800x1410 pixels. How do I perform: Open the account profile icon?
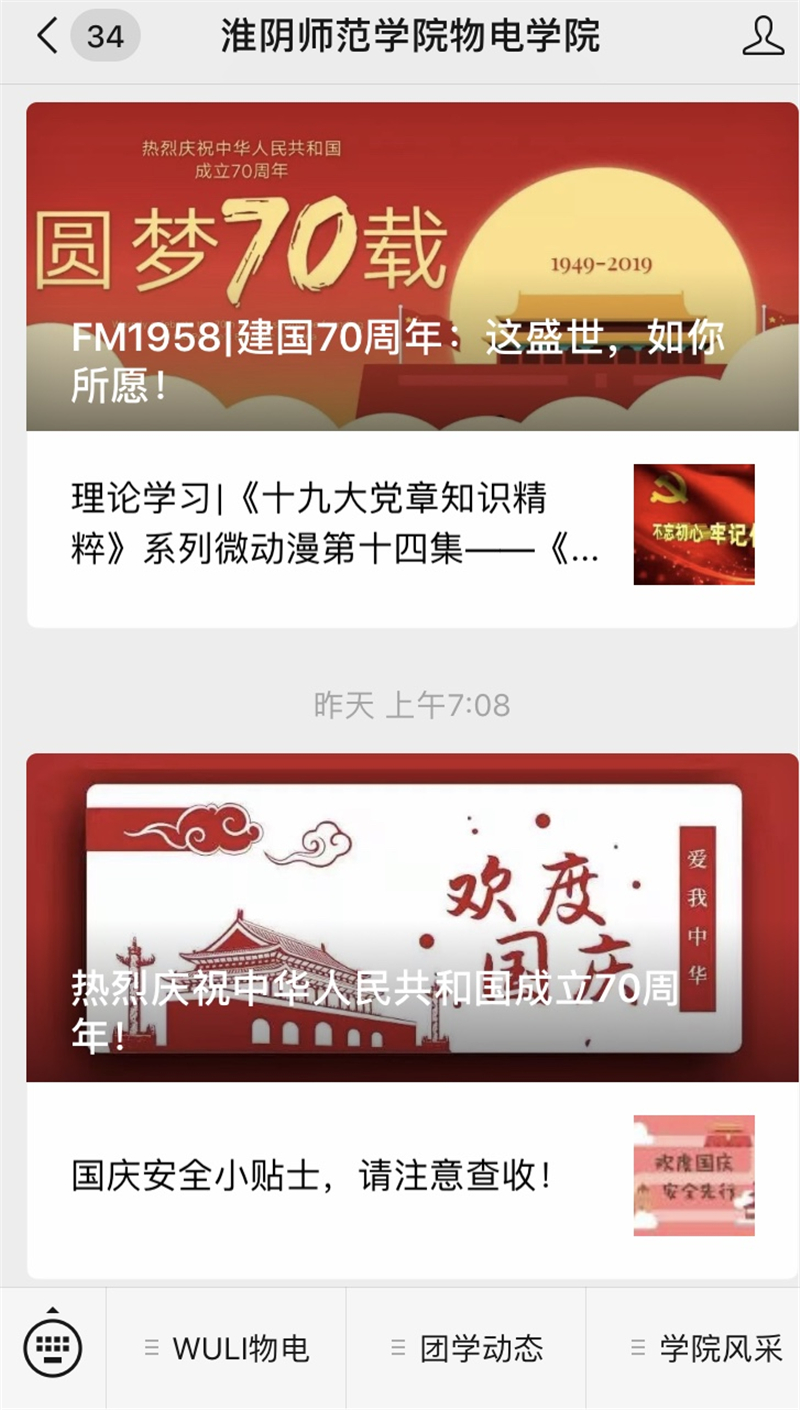pyautogui.click(x=762, y=37)
